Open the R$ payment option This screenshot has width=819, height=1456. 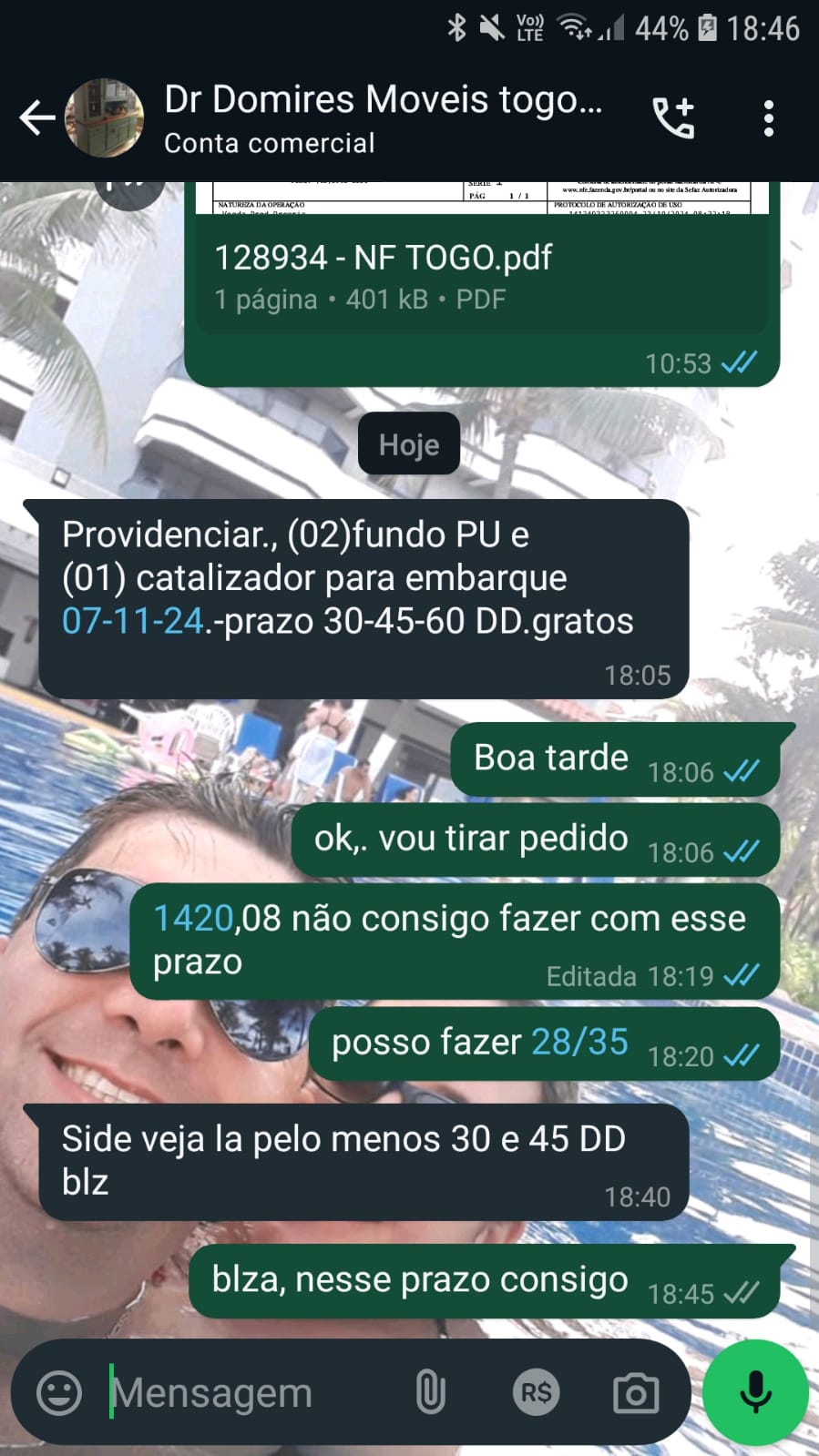click(x=535, y=1392)
